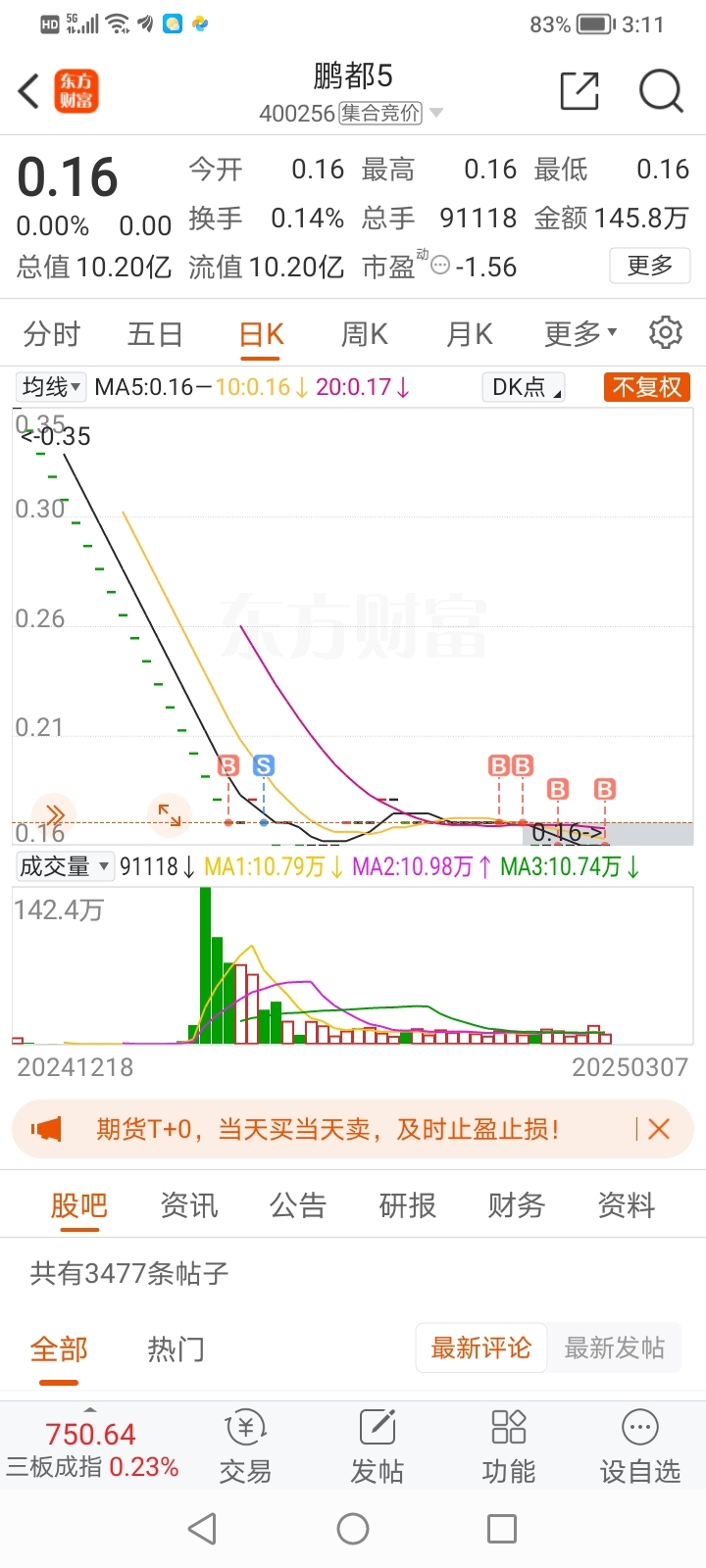Open 交易 in the bottom bar

pos(245,1446)
